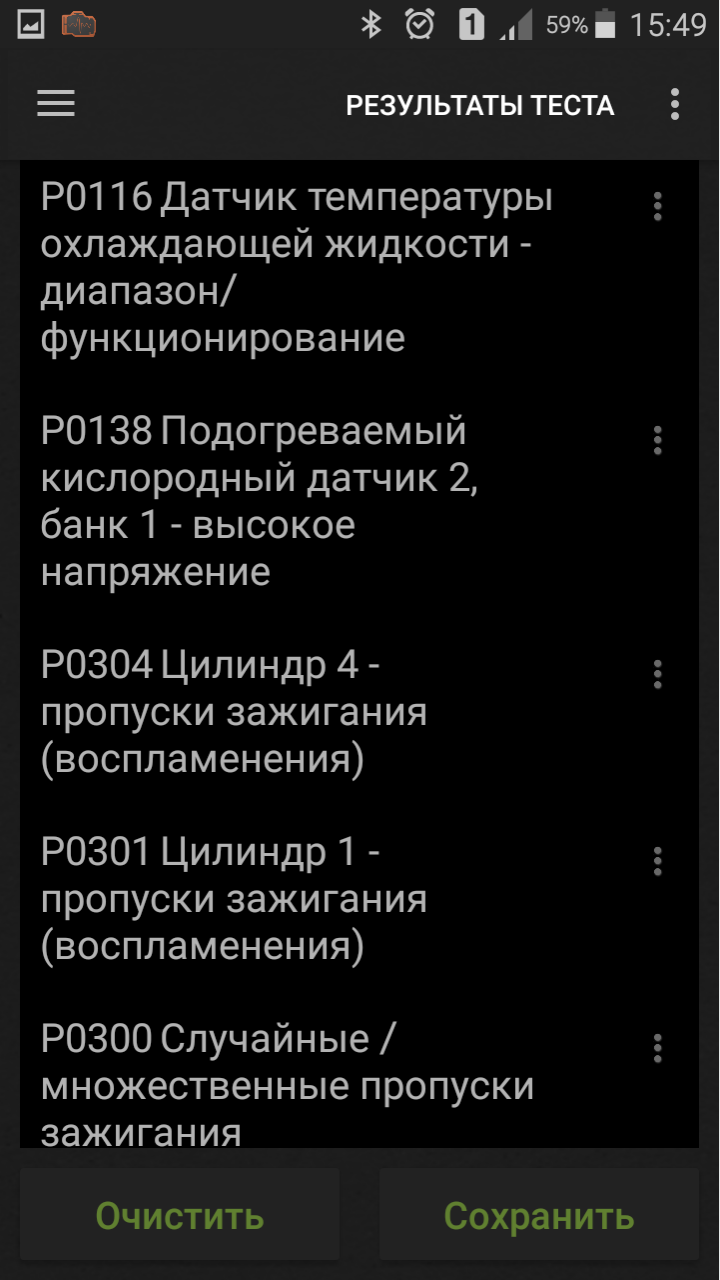Open options for code P0304
Screen dimensions: 720x1280
657,674
